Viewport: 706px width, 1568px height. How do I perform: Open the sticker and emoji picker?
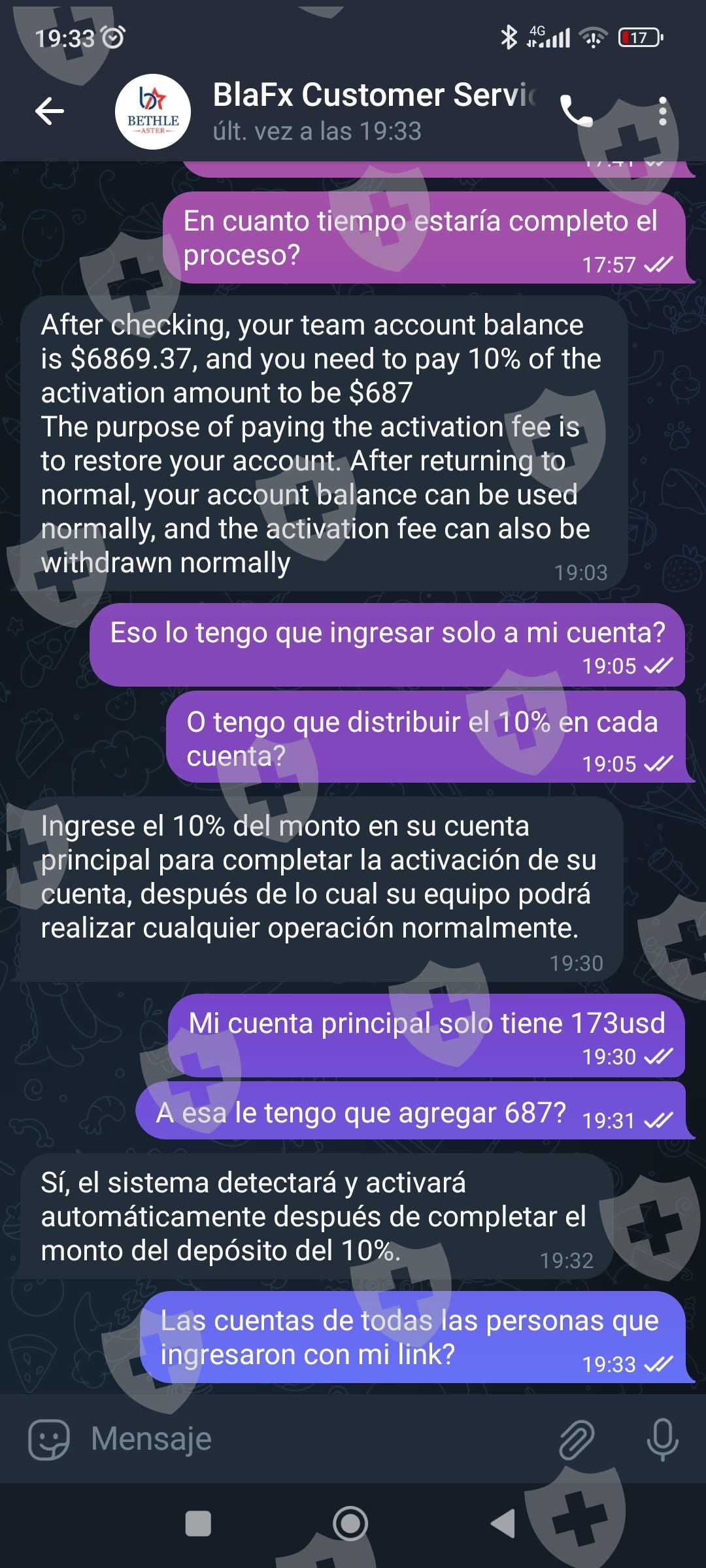tap(49, 1439)
